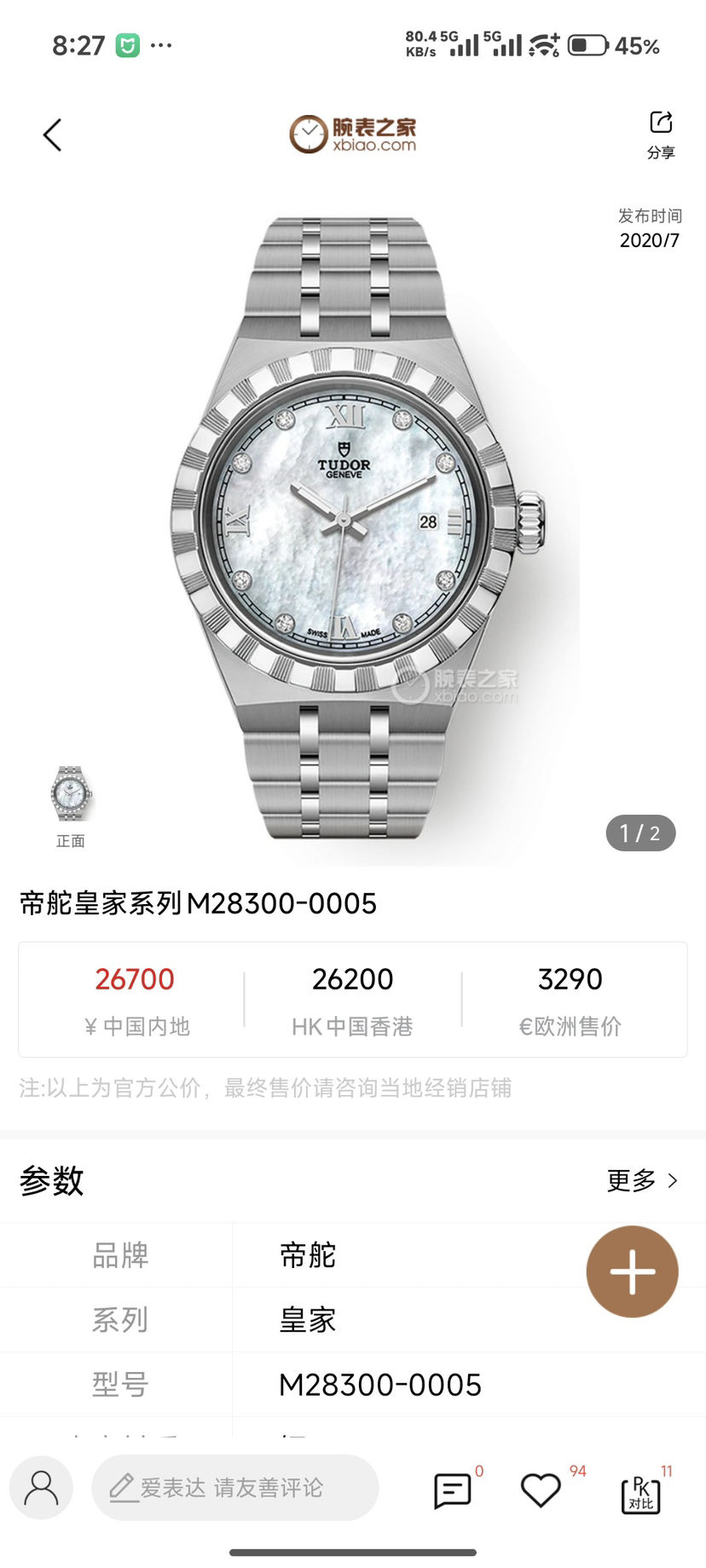Viewport: 706px width, 1568px height.
Task: View the comments via the speech-bubble icon
Action: tap(452, 1490)
